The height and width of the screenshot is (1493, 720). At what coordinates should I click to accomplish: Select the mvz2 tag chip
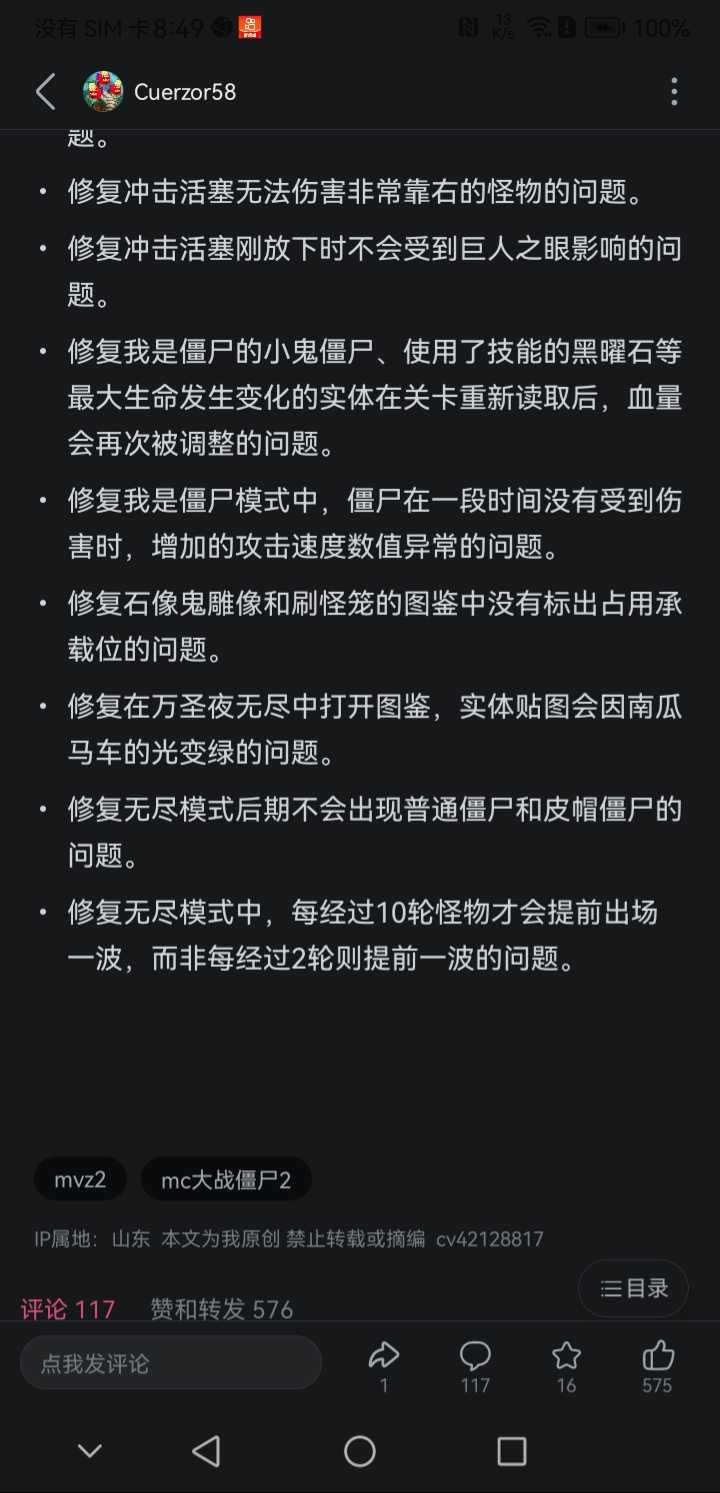[80, 1180]
